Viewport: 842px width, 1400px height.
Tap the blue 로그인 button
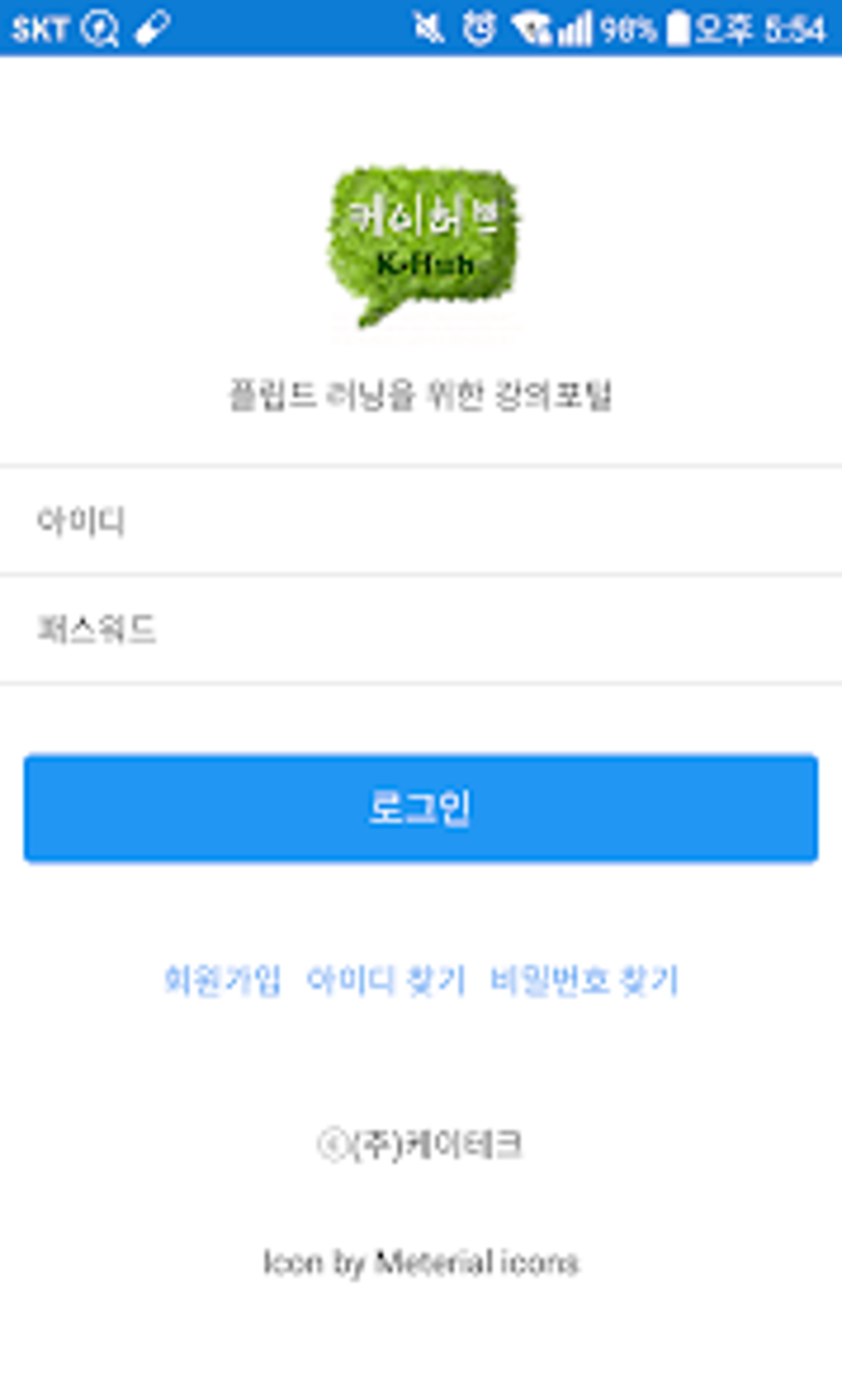point(421,808)
